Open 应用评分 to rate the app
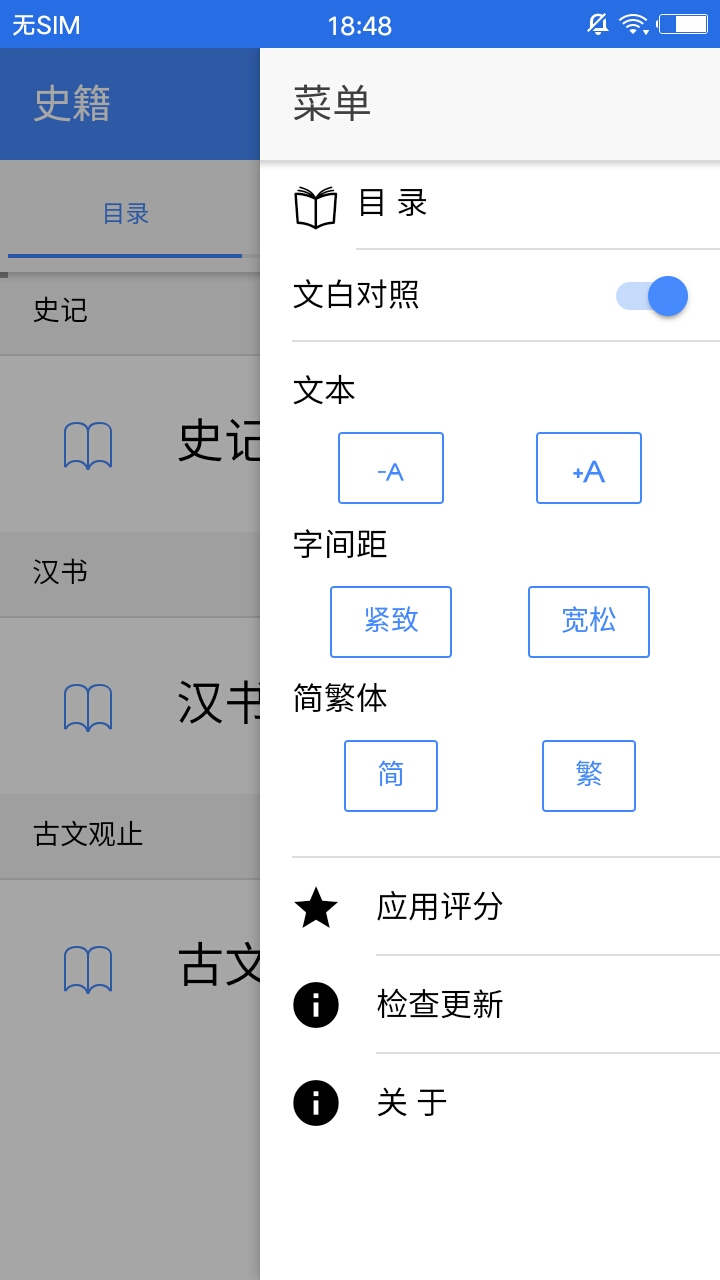Image resolution: width=720 pixels, height=1280 pixels. [x=440, y=907]
